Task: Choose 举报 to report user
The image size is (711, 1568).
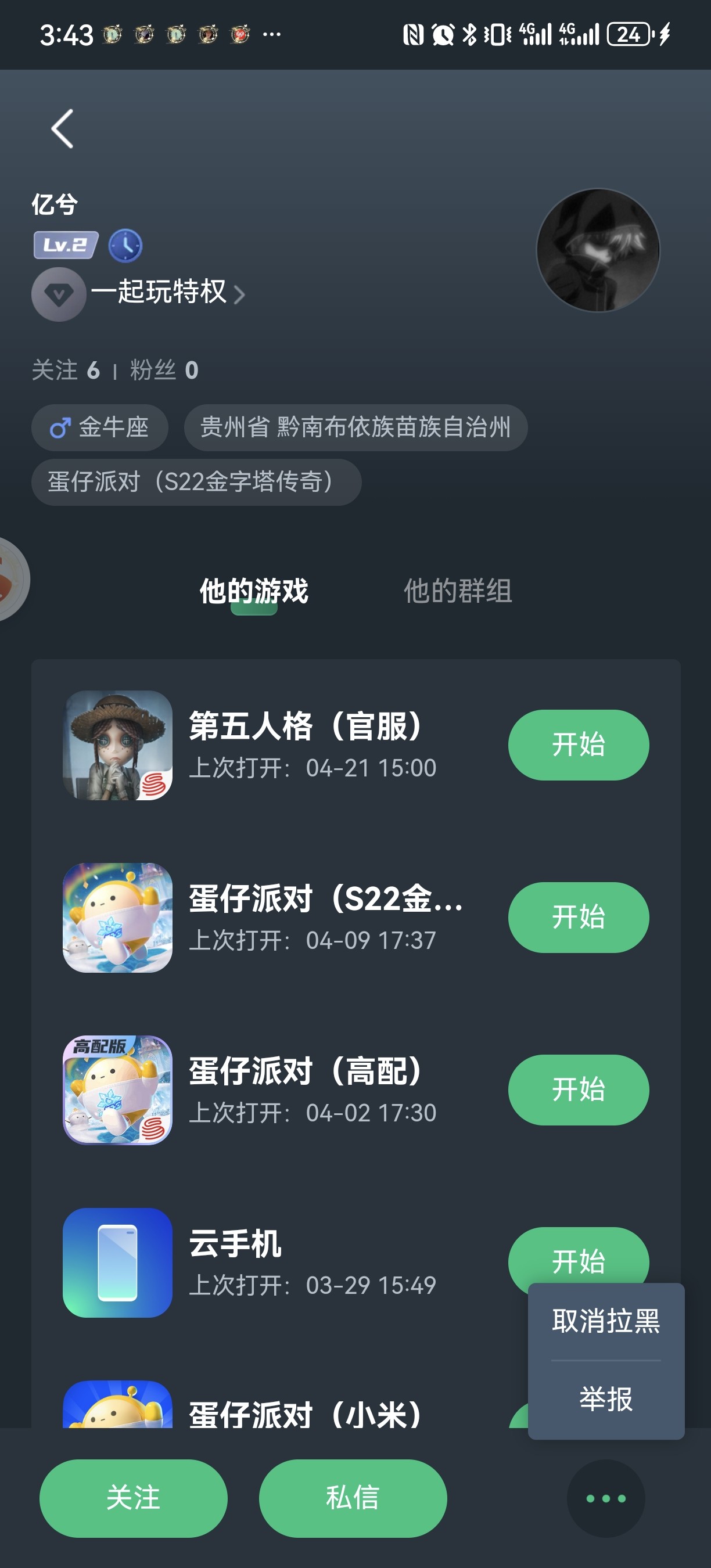Action: [606, 1399]
